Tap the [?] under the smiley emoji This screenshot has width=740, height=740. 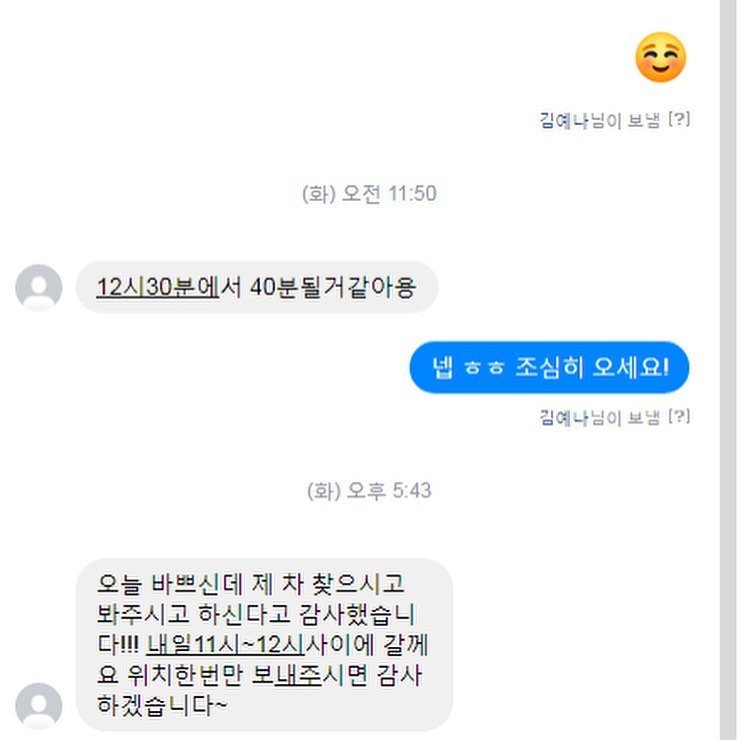[679, 120]
